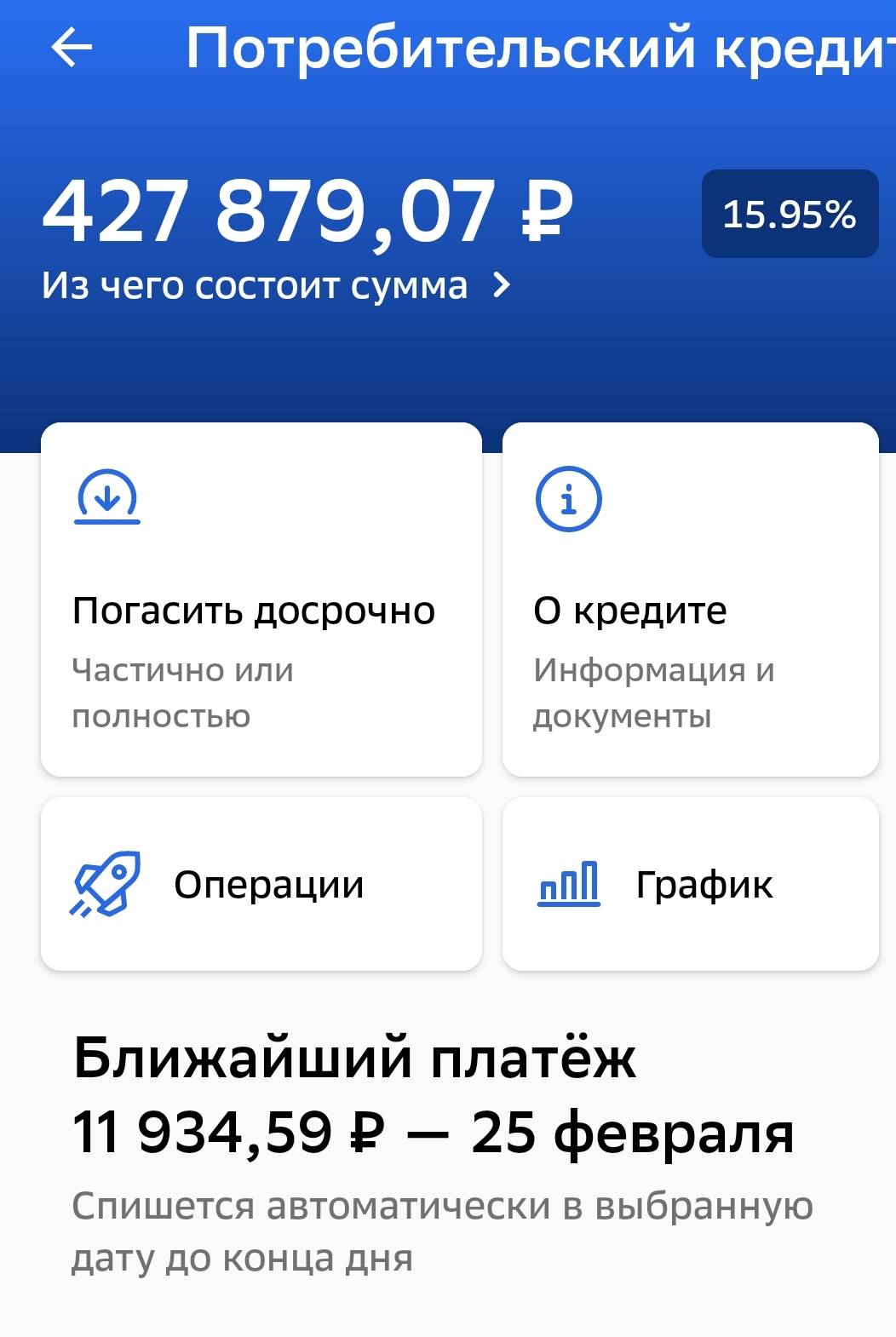
Task: Select the rocket icon next to Операции
Action: pyautogui.click(x=106, y=884)
